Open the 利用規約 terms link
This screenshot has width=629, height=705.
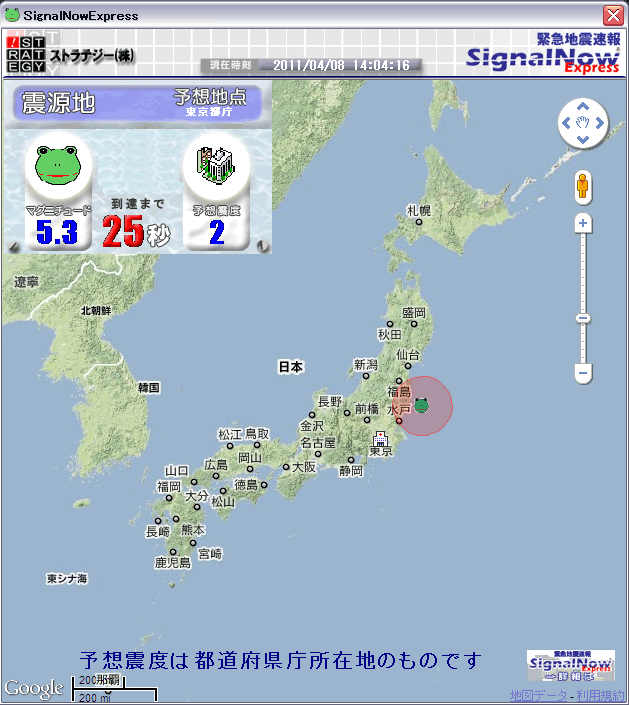600,695
